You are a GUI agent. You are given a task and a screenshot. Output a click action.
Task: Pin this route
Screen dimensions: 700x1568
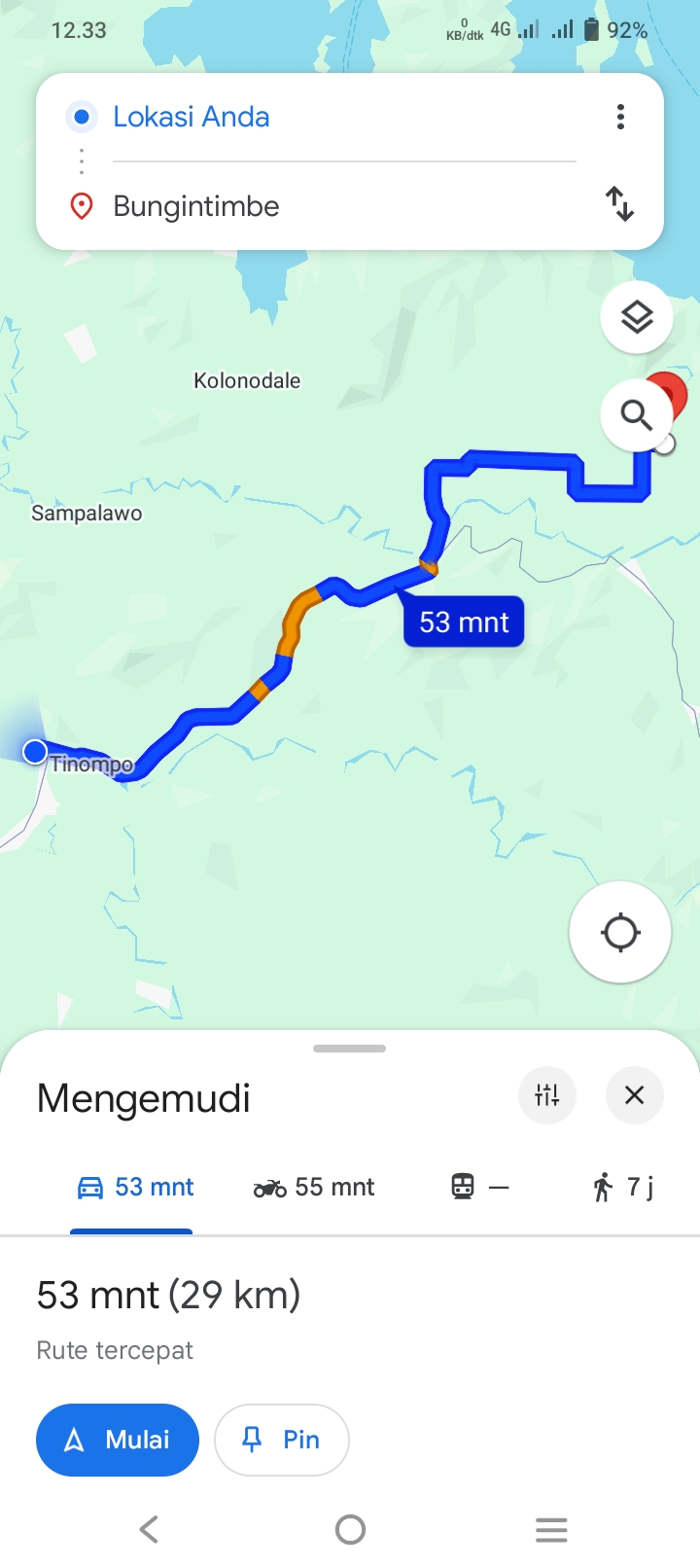pos(282,1440)
